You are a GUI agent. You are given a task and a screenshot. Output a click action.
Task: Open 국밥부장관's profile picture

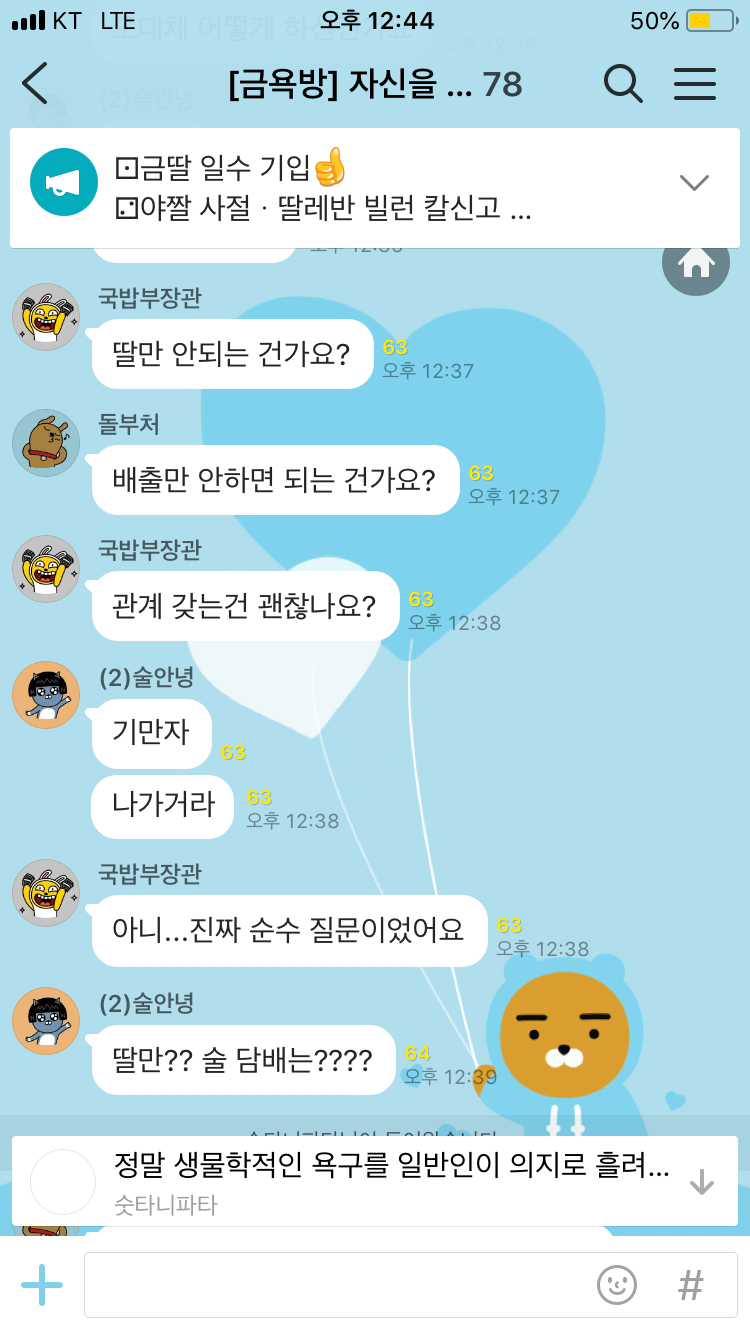coord(45,317)
